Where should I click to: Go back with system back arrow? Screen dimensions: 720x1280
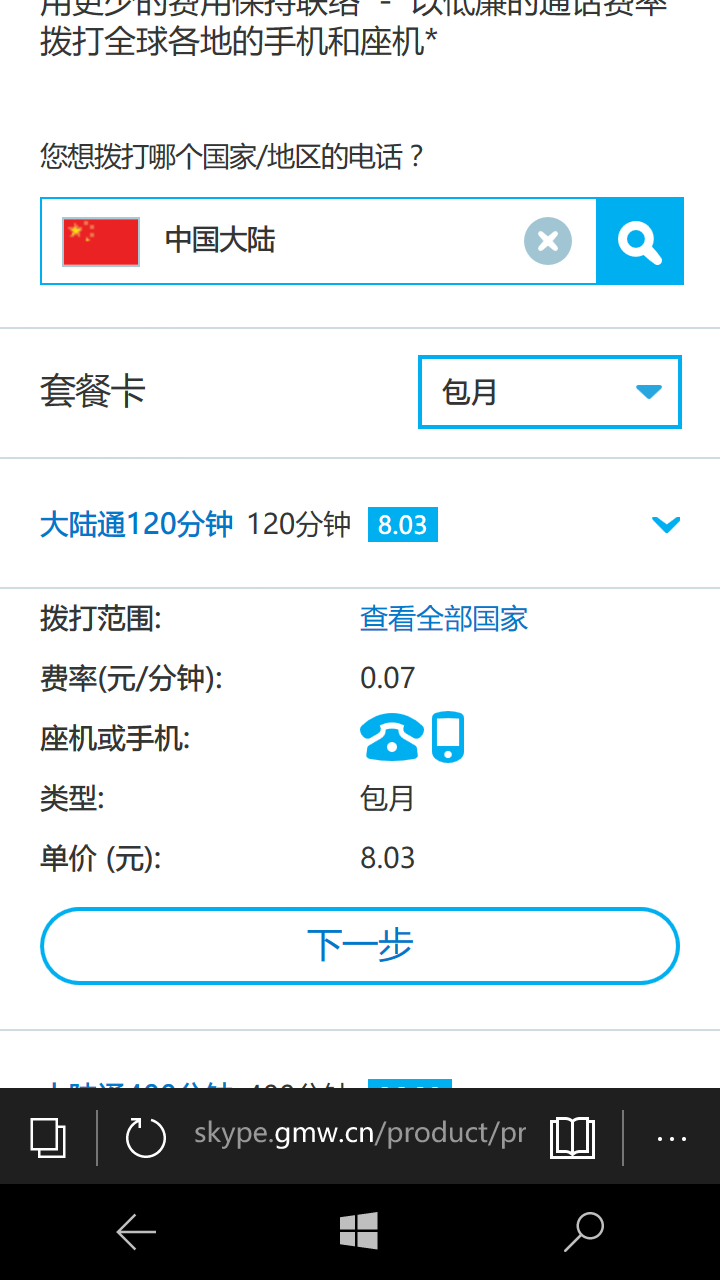click(136, 1232)
